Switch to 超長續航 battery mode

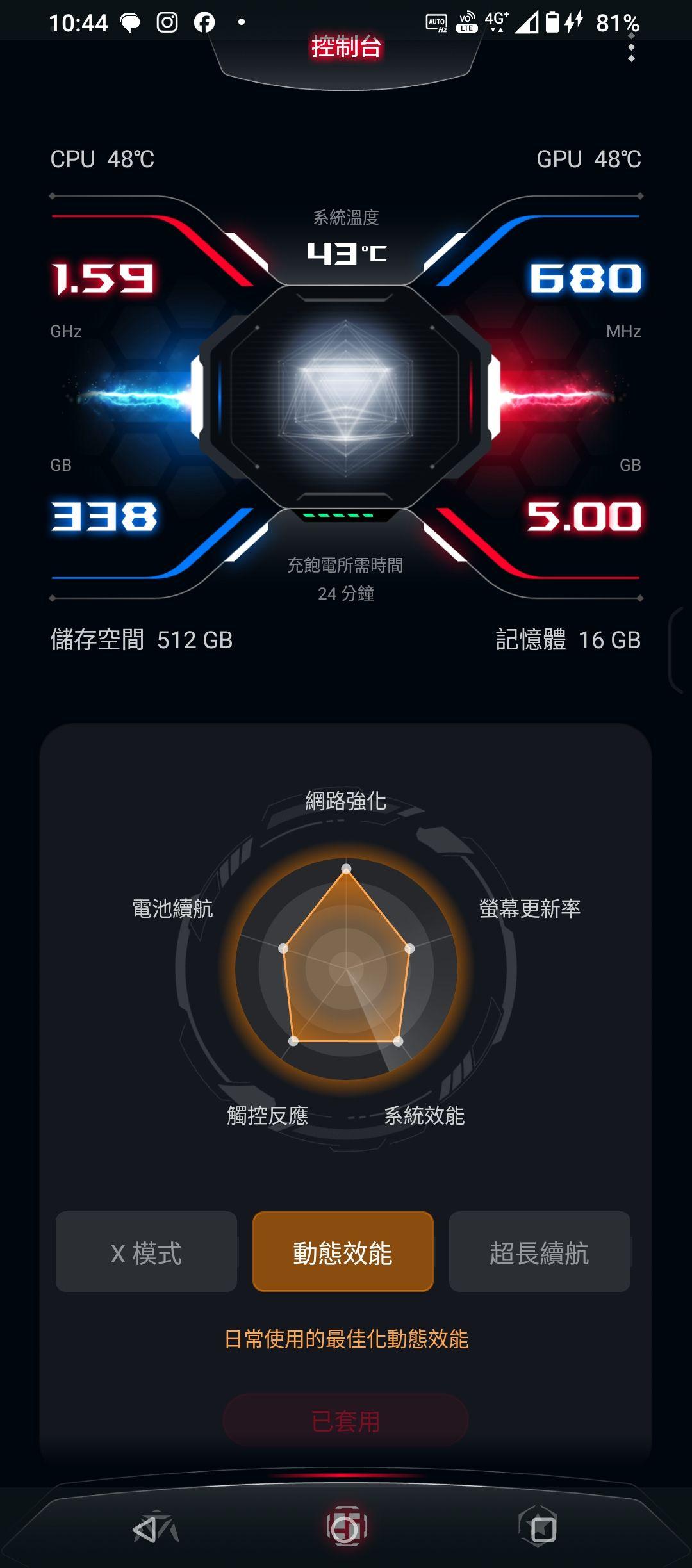click(540, 1252)
